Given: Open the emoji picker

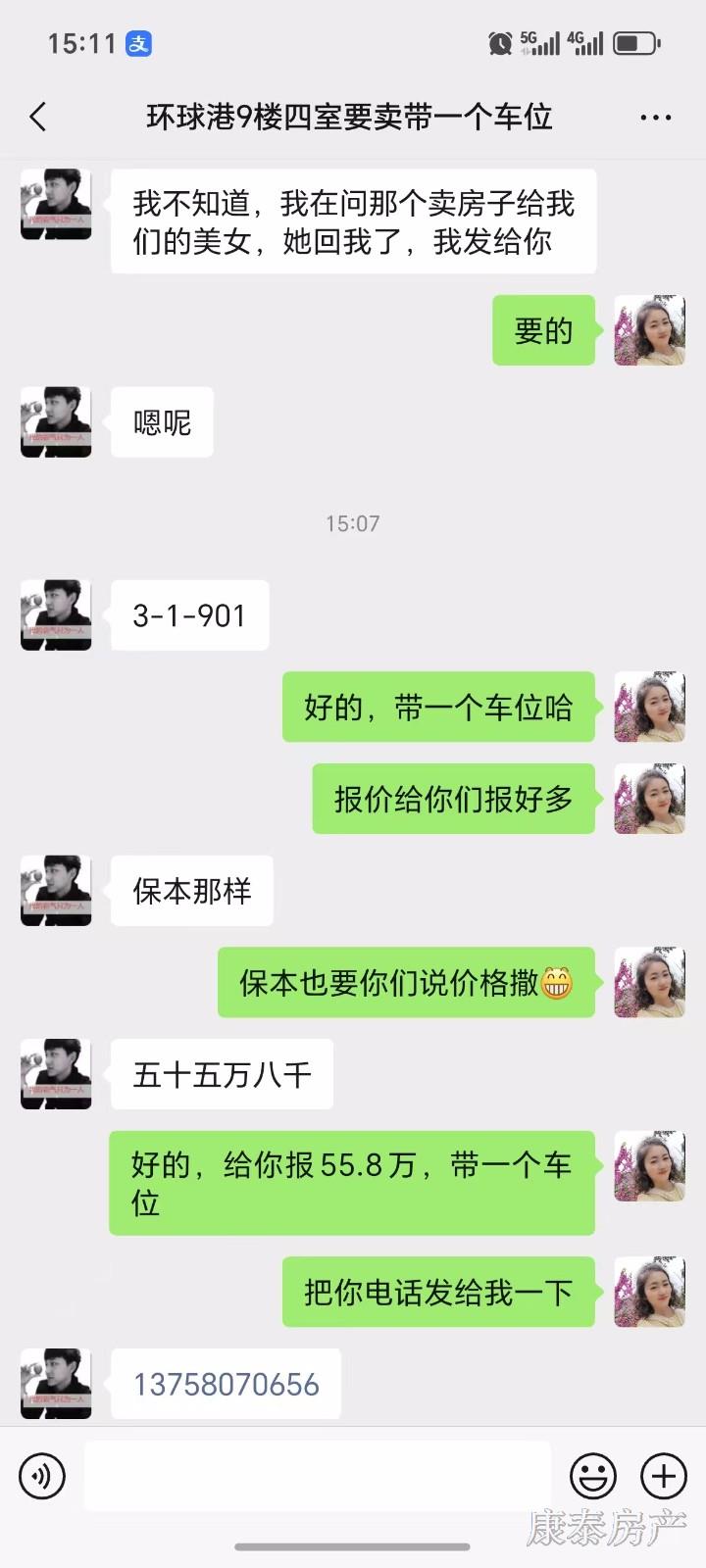Looking at the screenshot, I should (593, 1476).
